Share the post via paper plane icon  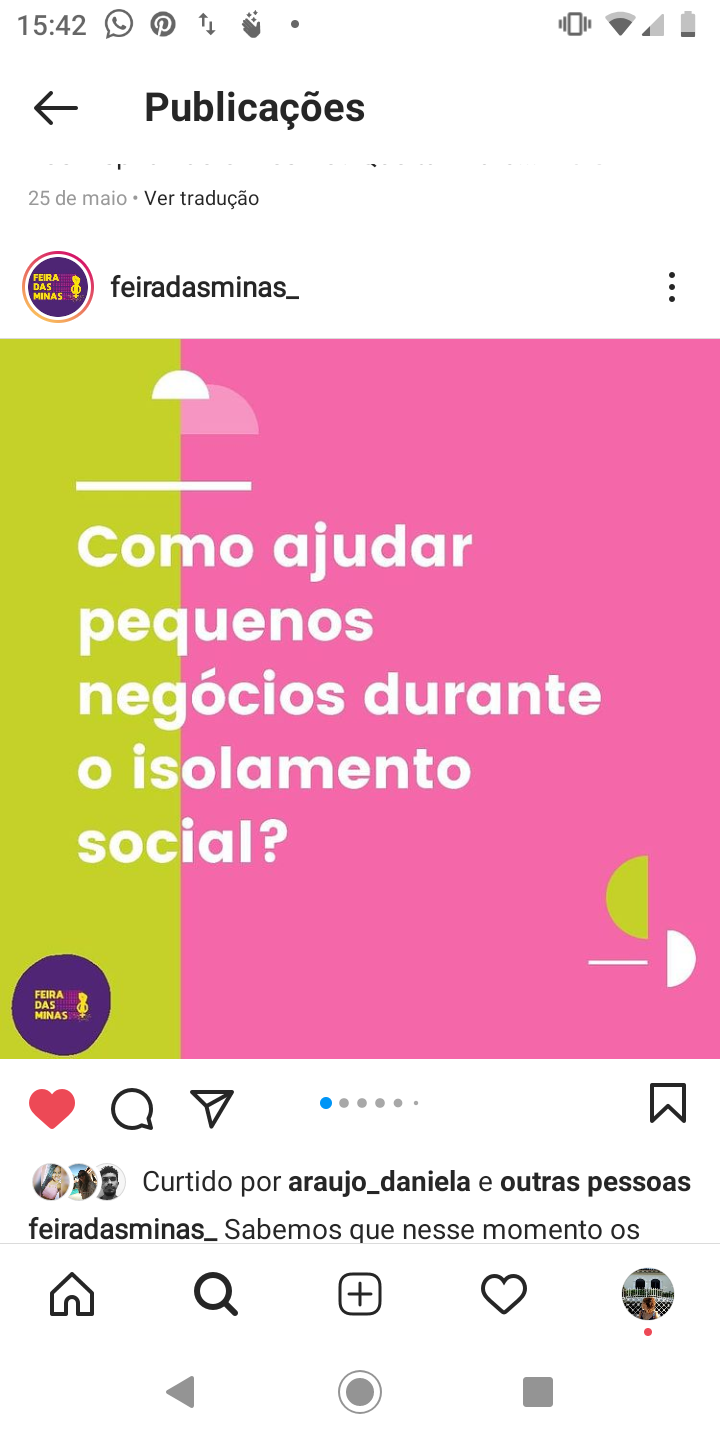tap(212, 1108)
